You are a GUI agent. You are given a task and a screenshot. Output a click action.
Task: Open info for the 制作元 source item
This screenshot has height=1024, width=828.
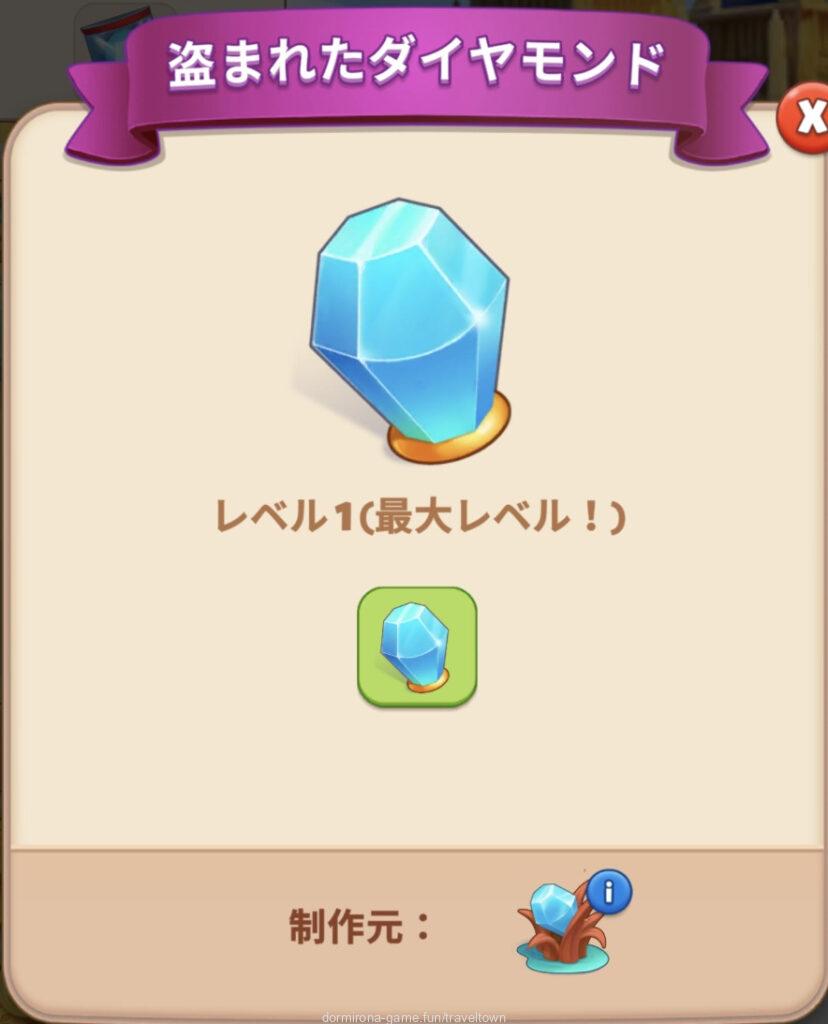coord(609,889)
